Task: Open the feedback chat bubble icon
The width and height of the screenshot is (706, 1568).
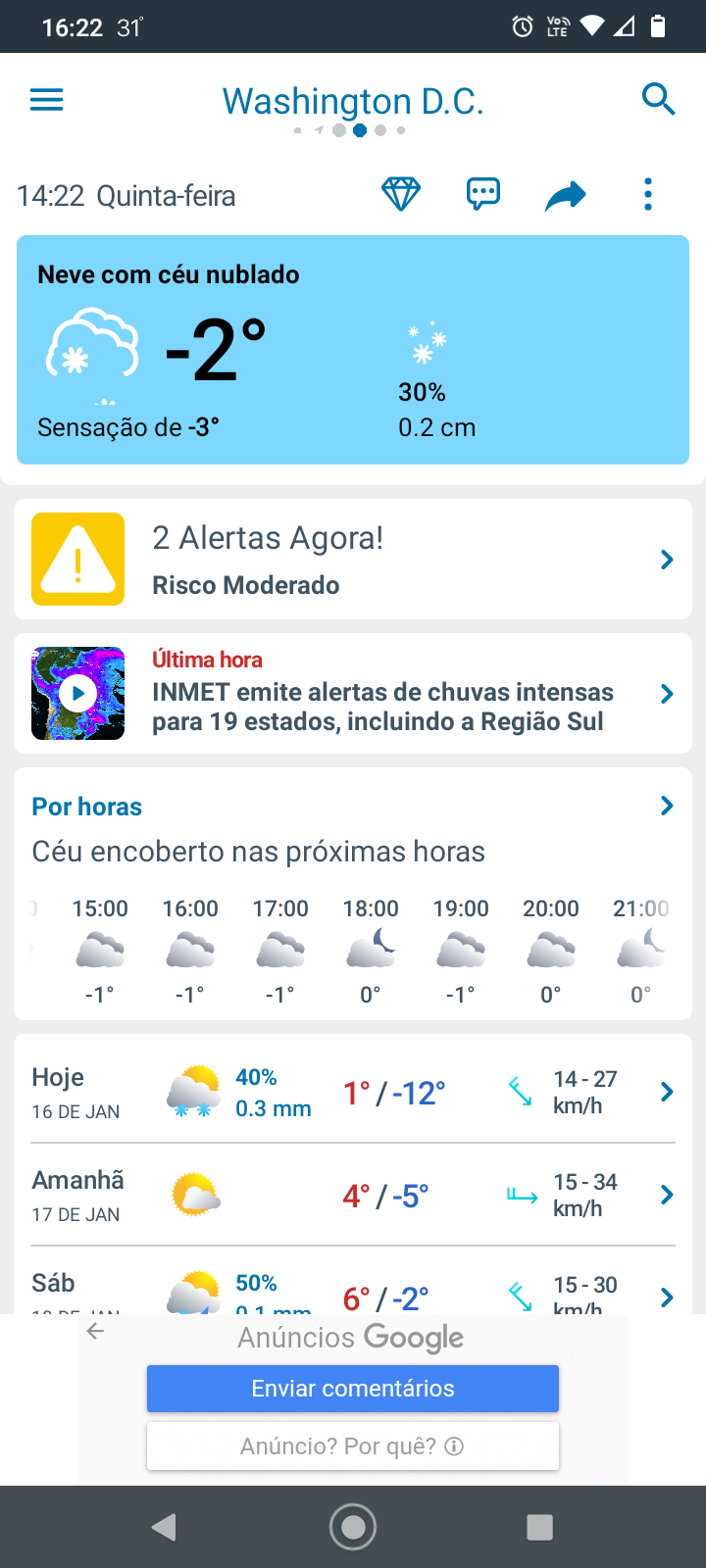Action: point(483,194)
